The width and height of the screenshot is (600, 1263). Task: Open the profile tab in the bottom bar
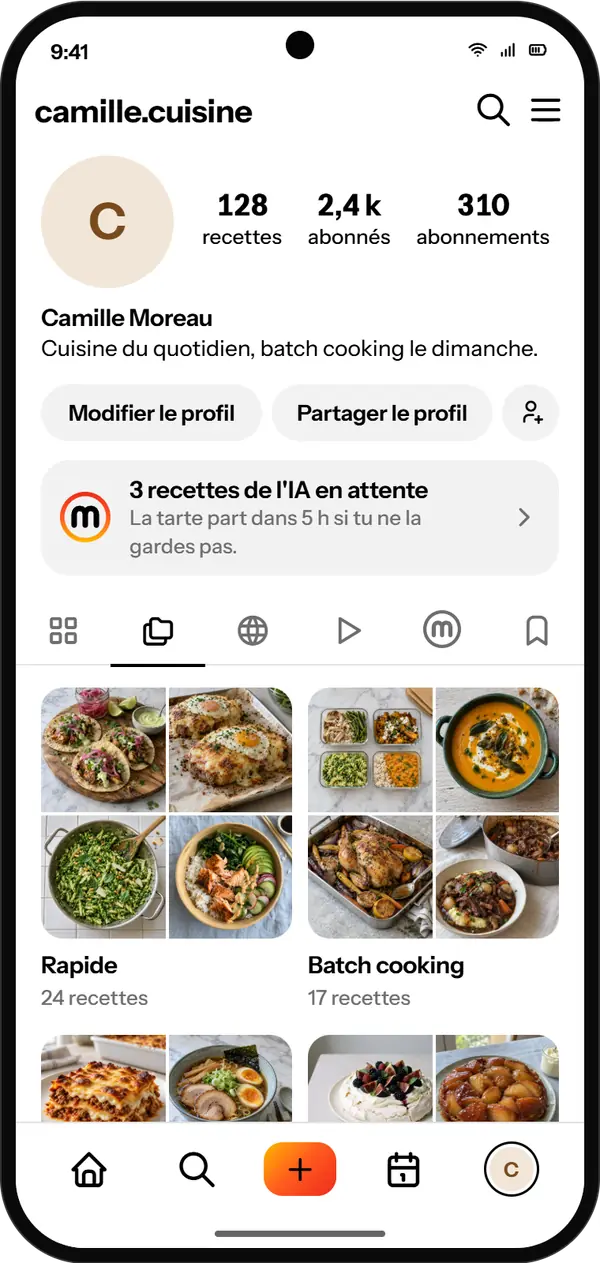(511, 1169)
